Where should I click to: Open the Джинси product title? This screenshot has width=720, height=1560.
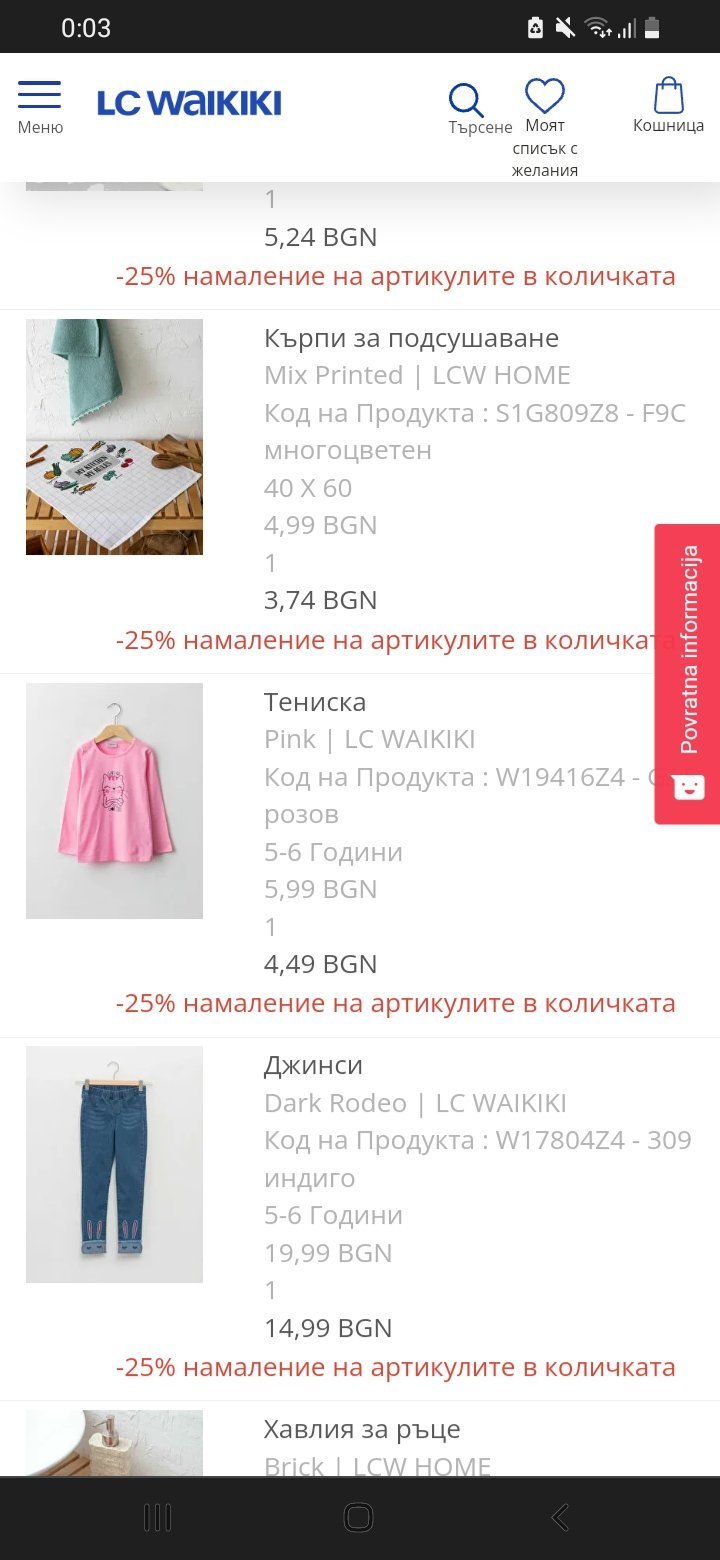[x=313, y=1065]
